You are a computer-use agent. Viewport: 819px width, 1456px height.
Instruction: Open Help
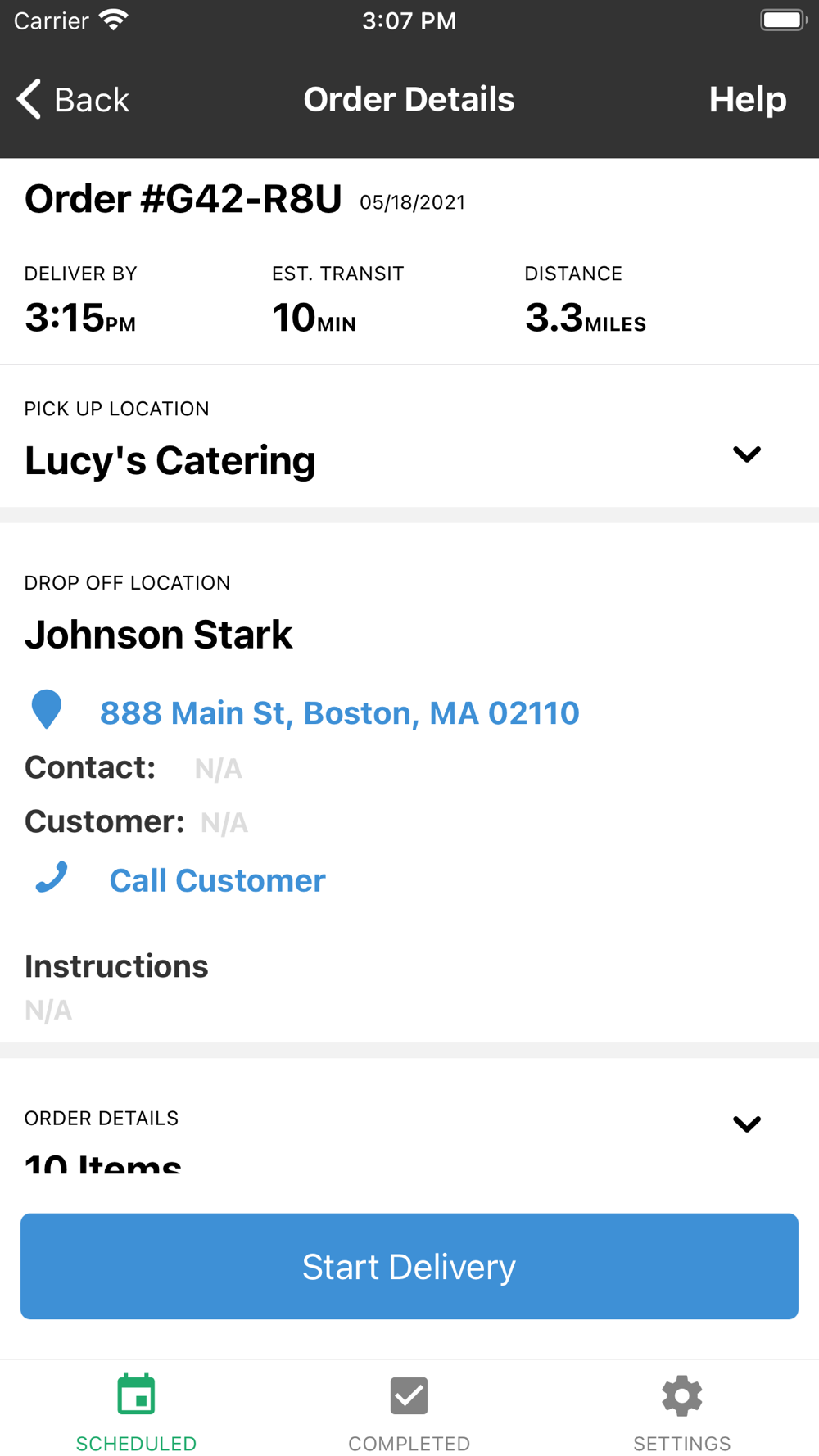pos(747,100)
